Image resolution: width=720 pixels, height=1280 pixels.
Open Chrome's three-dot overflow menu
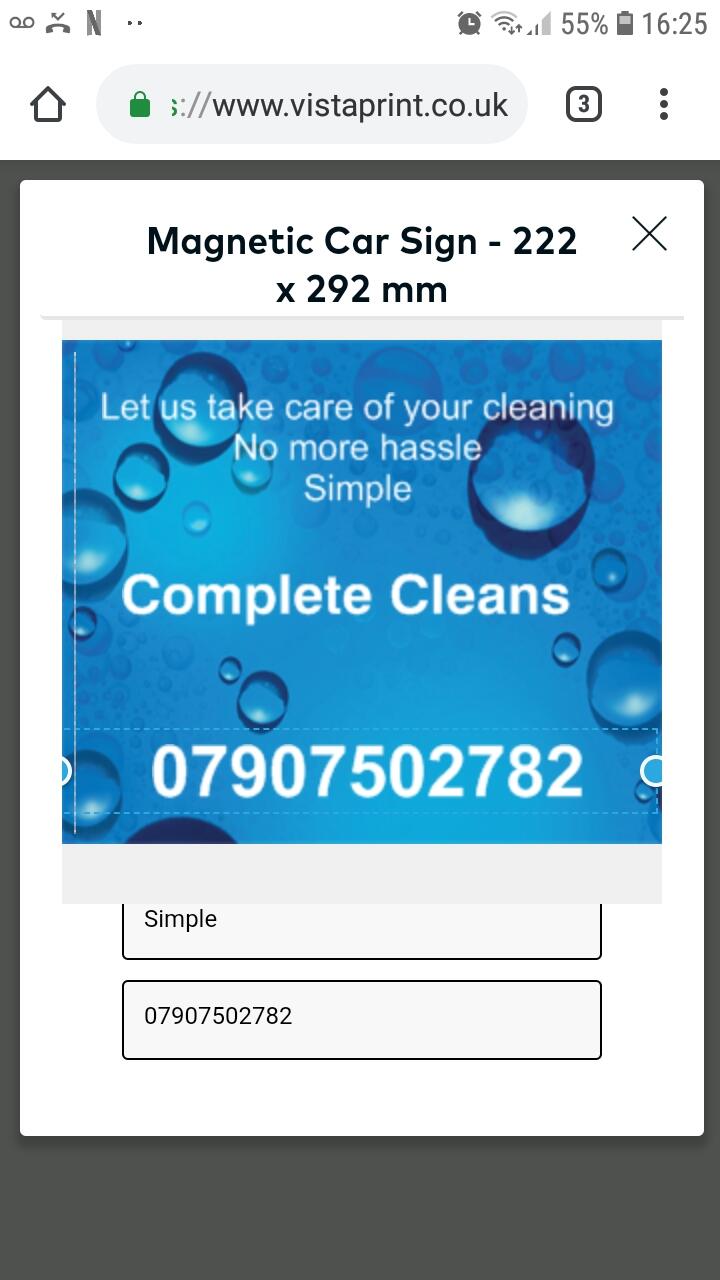pos(664,103)
